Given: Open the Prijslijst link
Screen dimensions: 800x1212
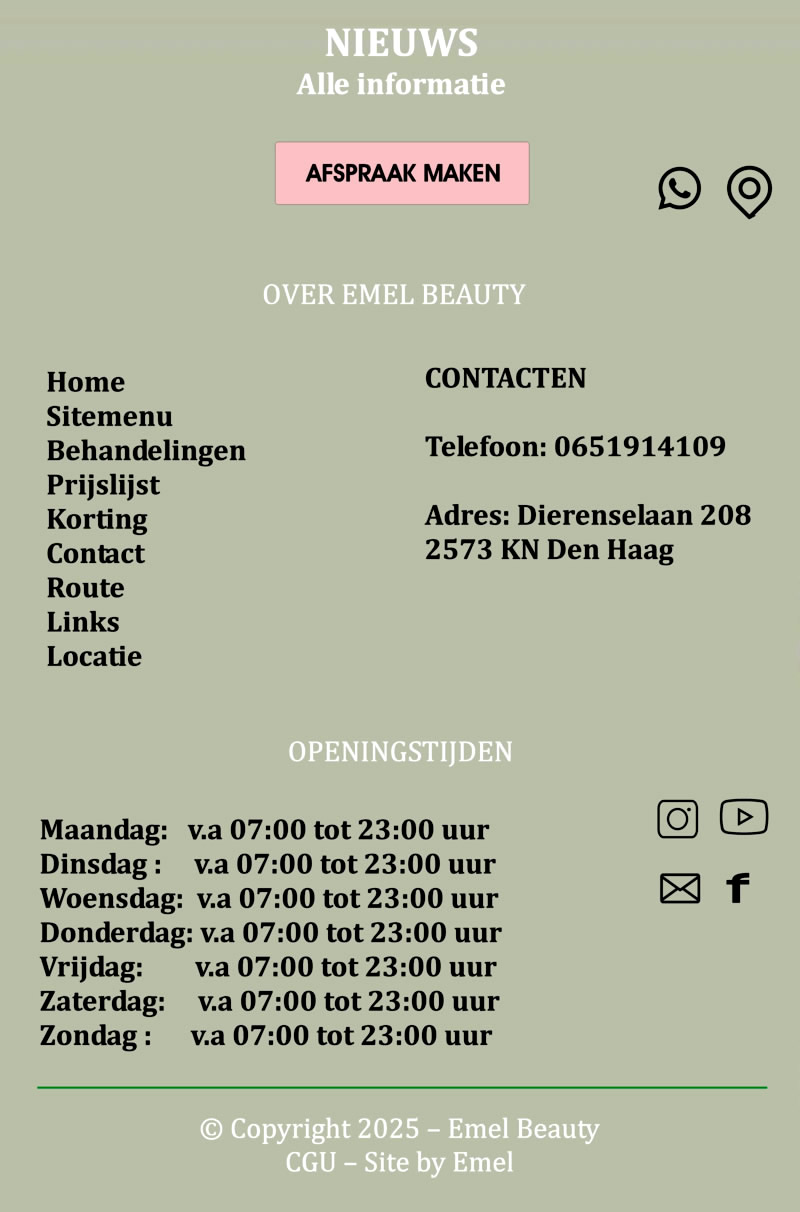Looking at the screenshot, I should pyautogui.click(x=103, y=485).
